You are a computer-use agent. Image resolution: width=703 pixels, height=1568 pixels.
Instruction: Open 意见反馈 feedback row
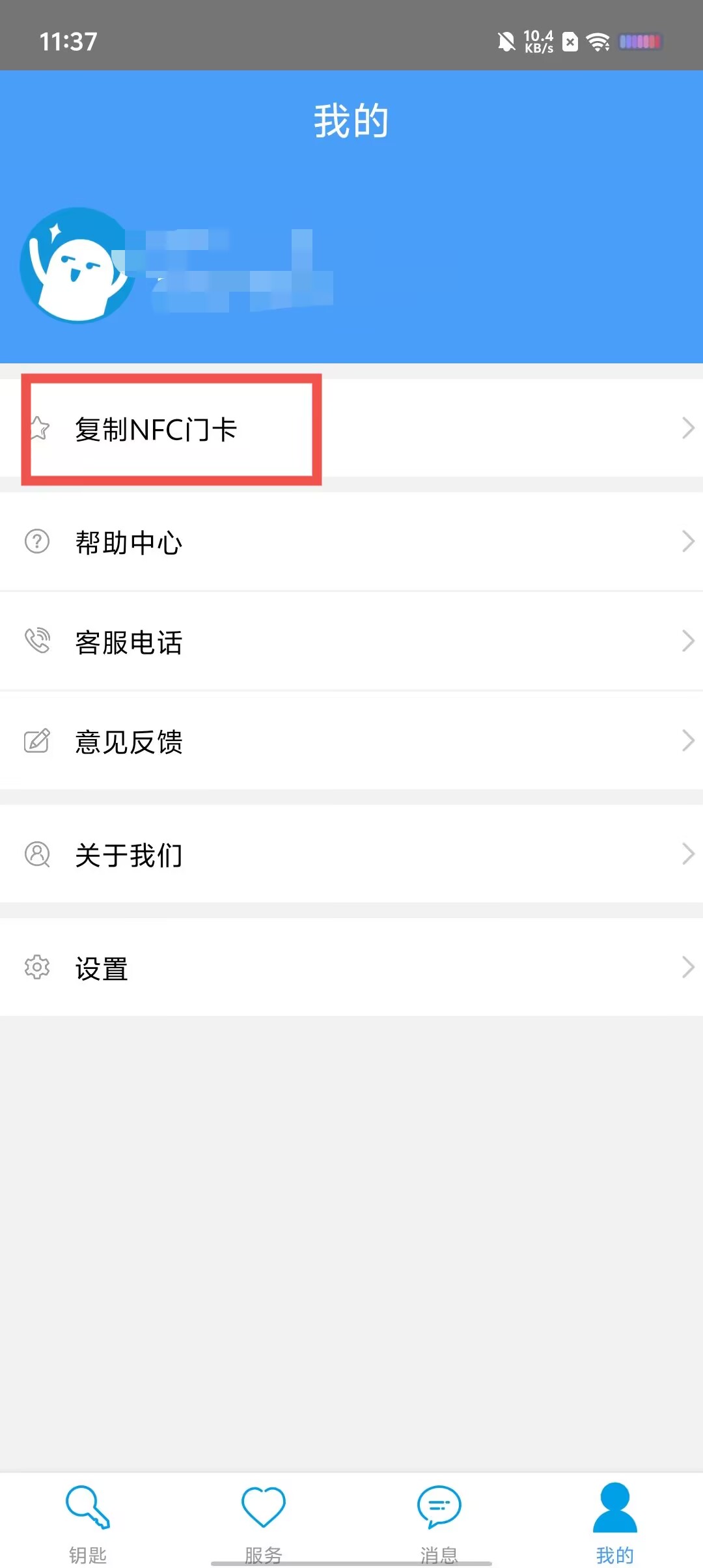click(x=351, y=741)
